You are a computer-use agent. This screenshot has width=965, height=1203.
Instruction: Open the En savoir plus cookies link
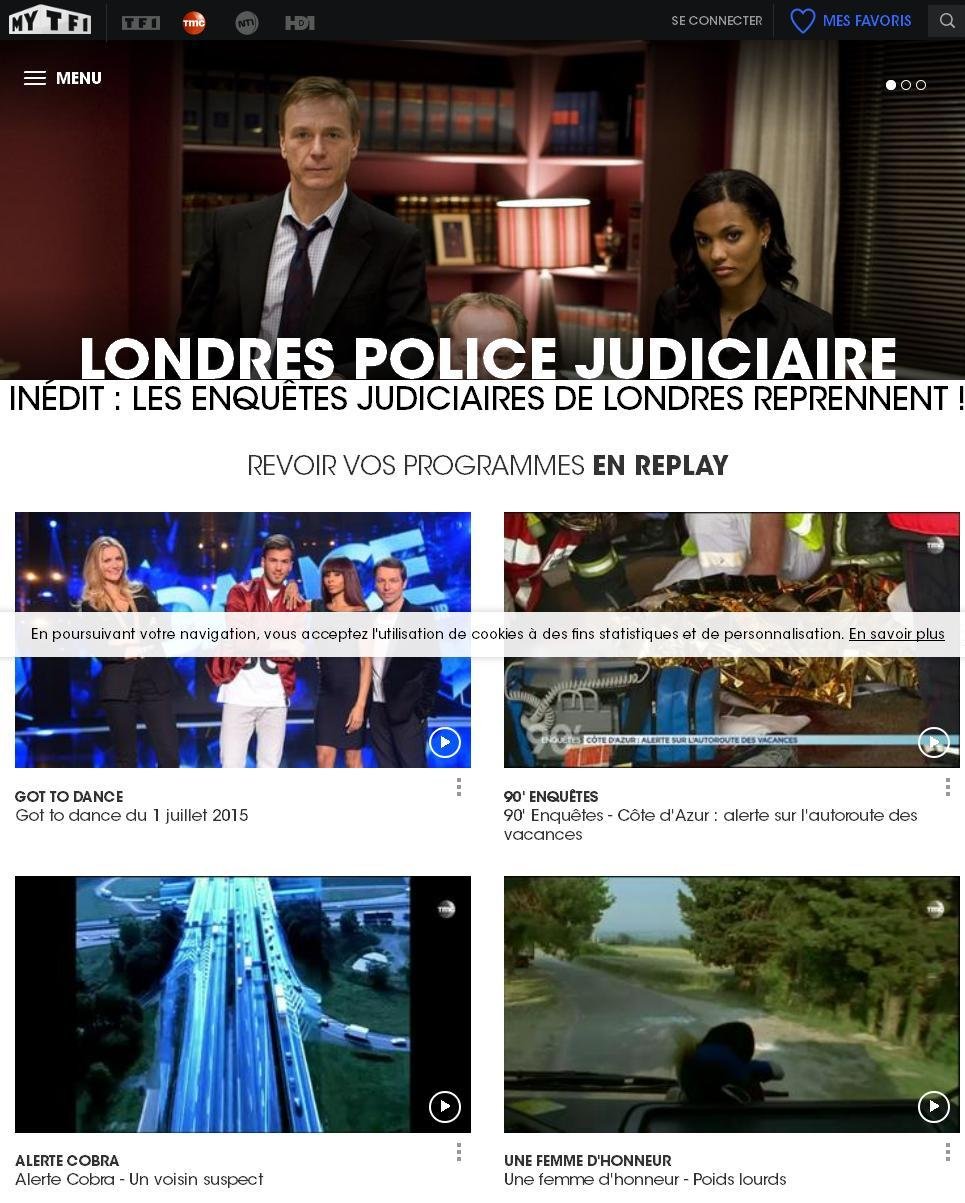tap(896, 634)
